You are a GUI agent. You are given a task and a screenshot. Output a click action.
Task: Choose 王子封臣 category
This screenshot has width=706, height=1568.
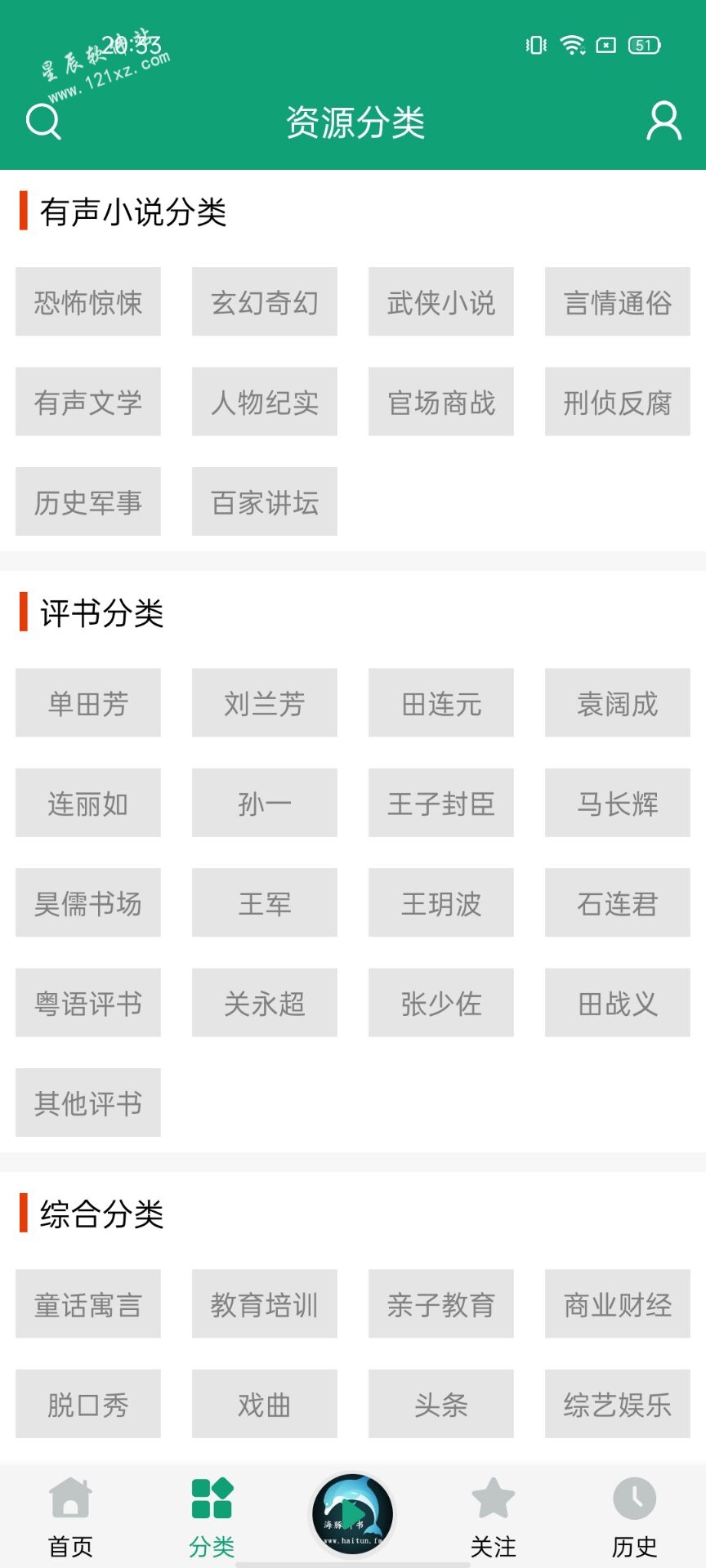pos(441,803)
